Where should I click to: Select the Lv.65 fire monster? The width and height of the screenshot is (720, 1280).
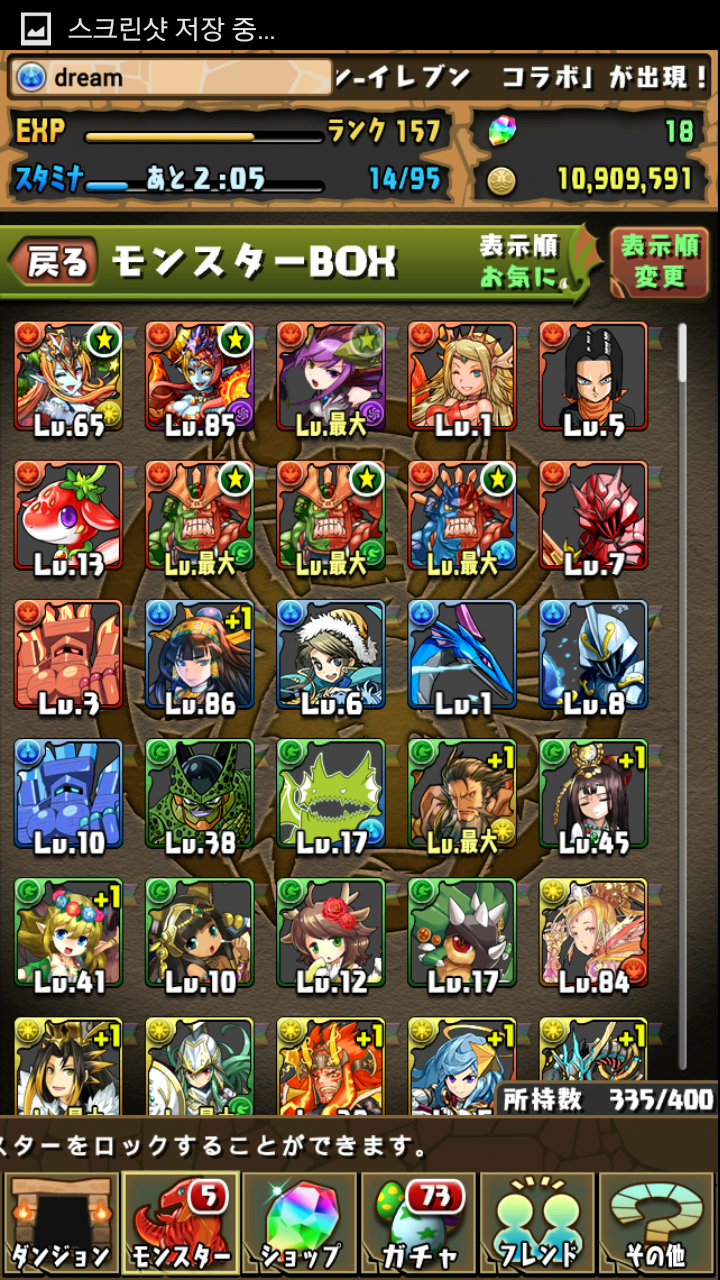[x=68, y=376]
